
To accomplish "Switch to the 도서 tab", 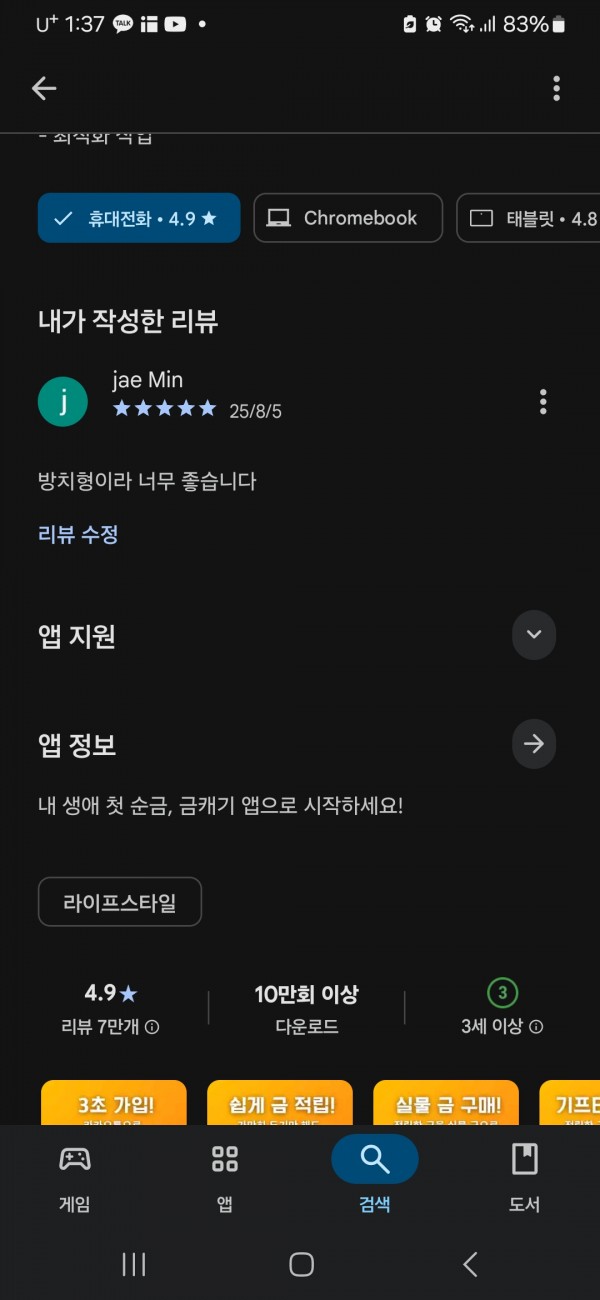I will (x=525, y=1178).
